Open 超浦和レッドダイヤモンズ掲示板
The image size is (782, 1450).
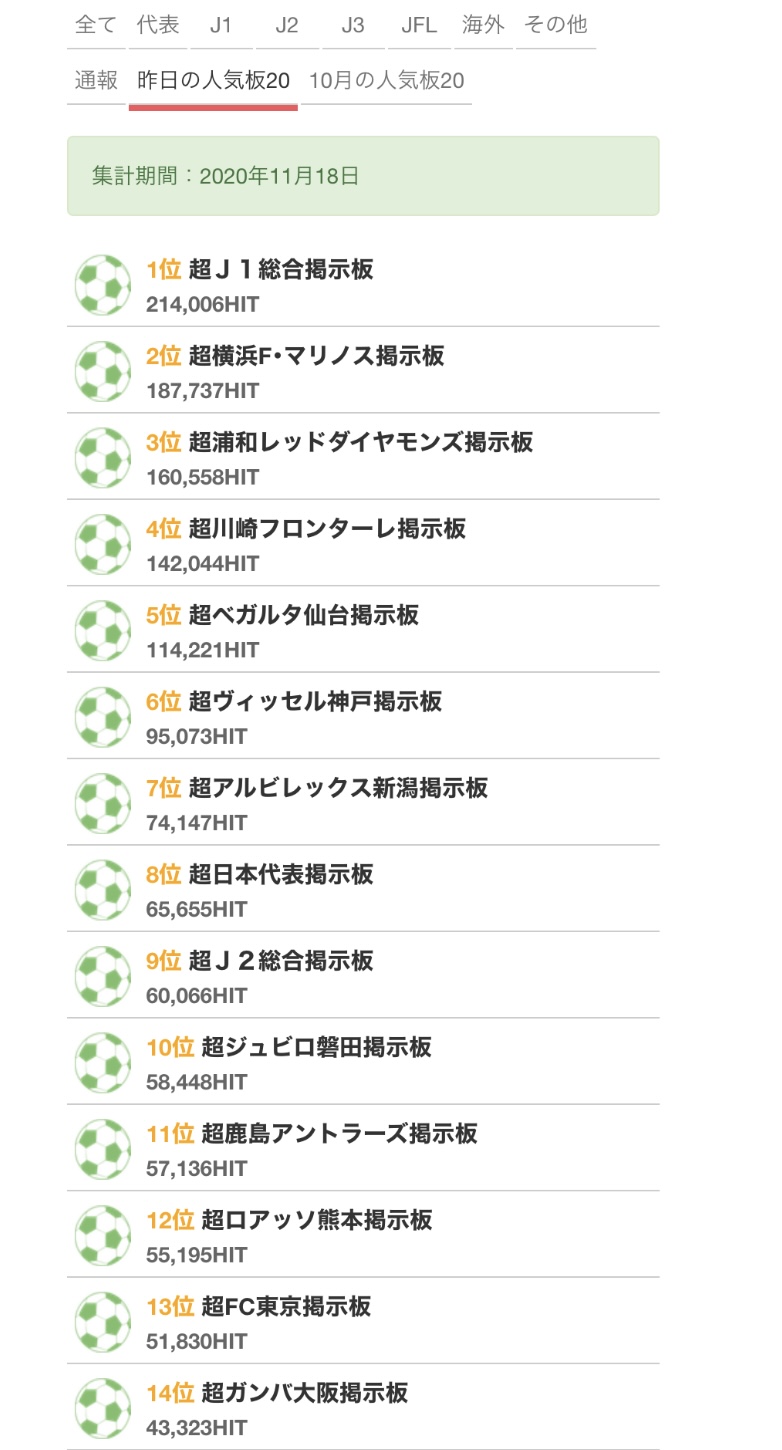[x=363, y=457]
